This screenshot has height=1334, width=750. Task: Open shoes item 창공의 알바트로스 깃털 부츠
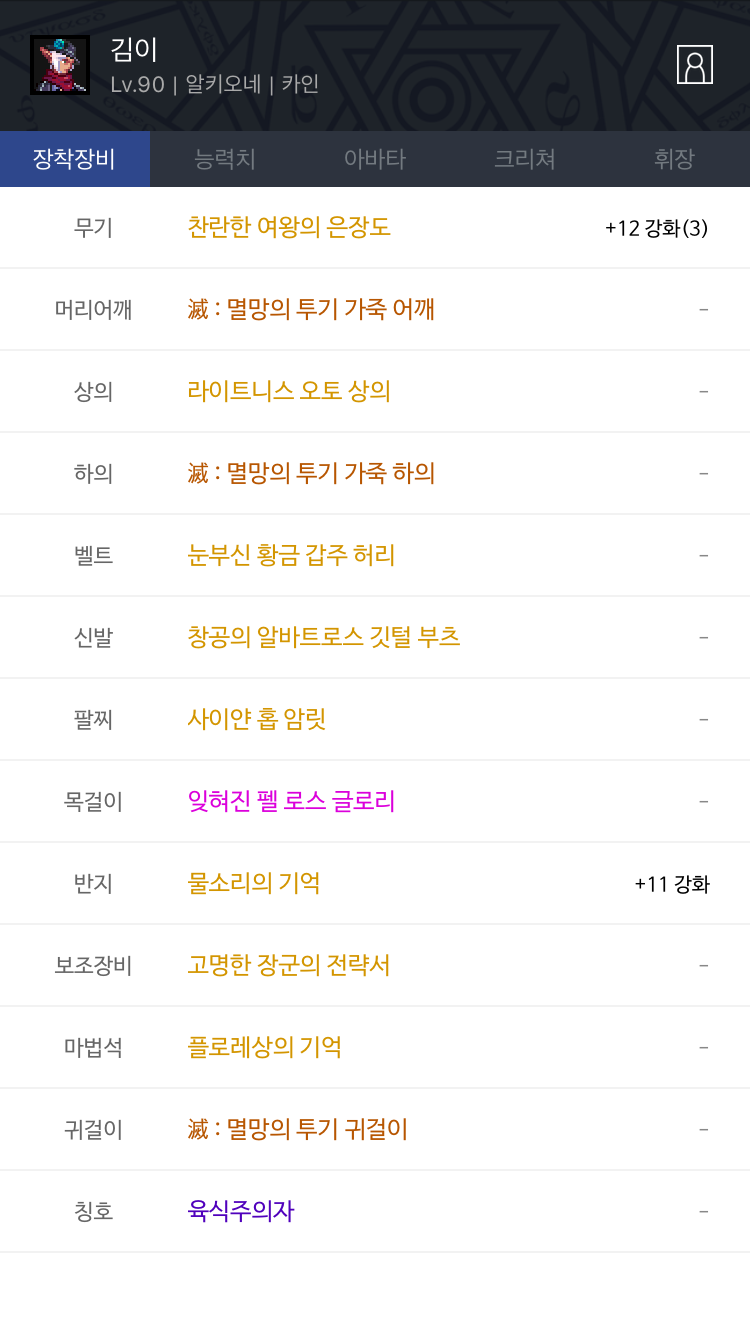pyautogui.click(x=324, y=637)
